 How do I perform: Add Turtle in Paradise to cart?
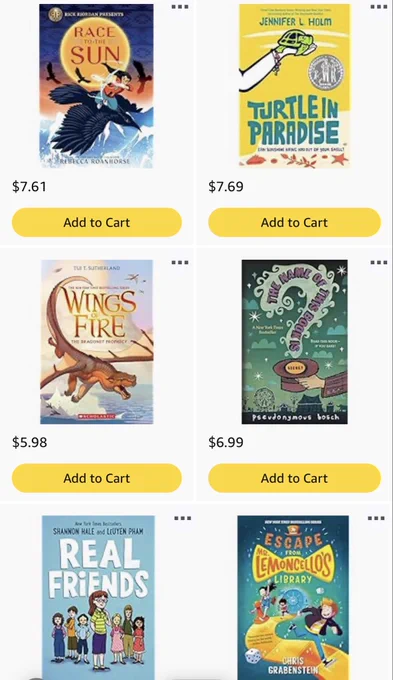295,222
